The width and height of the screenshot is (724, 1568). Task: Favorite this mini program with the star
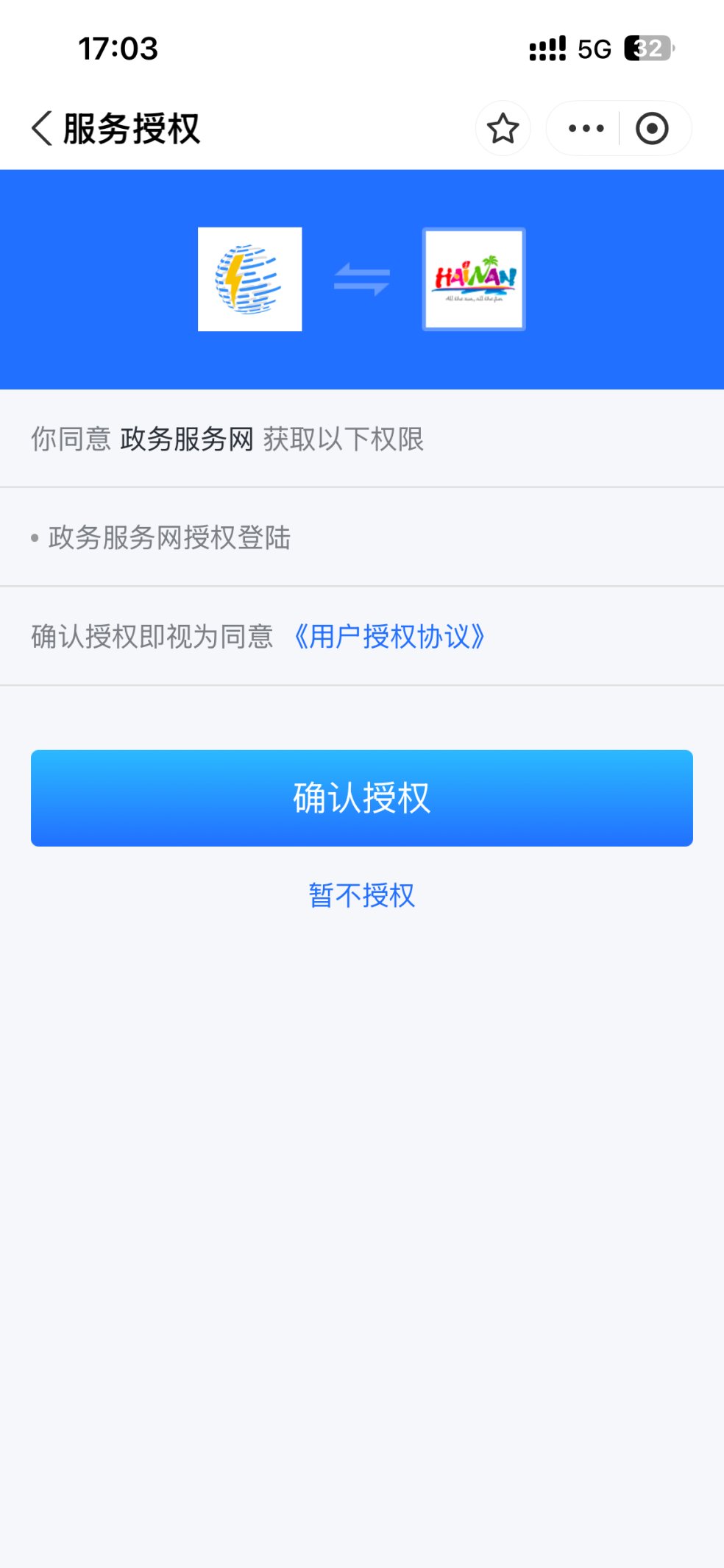503,129
